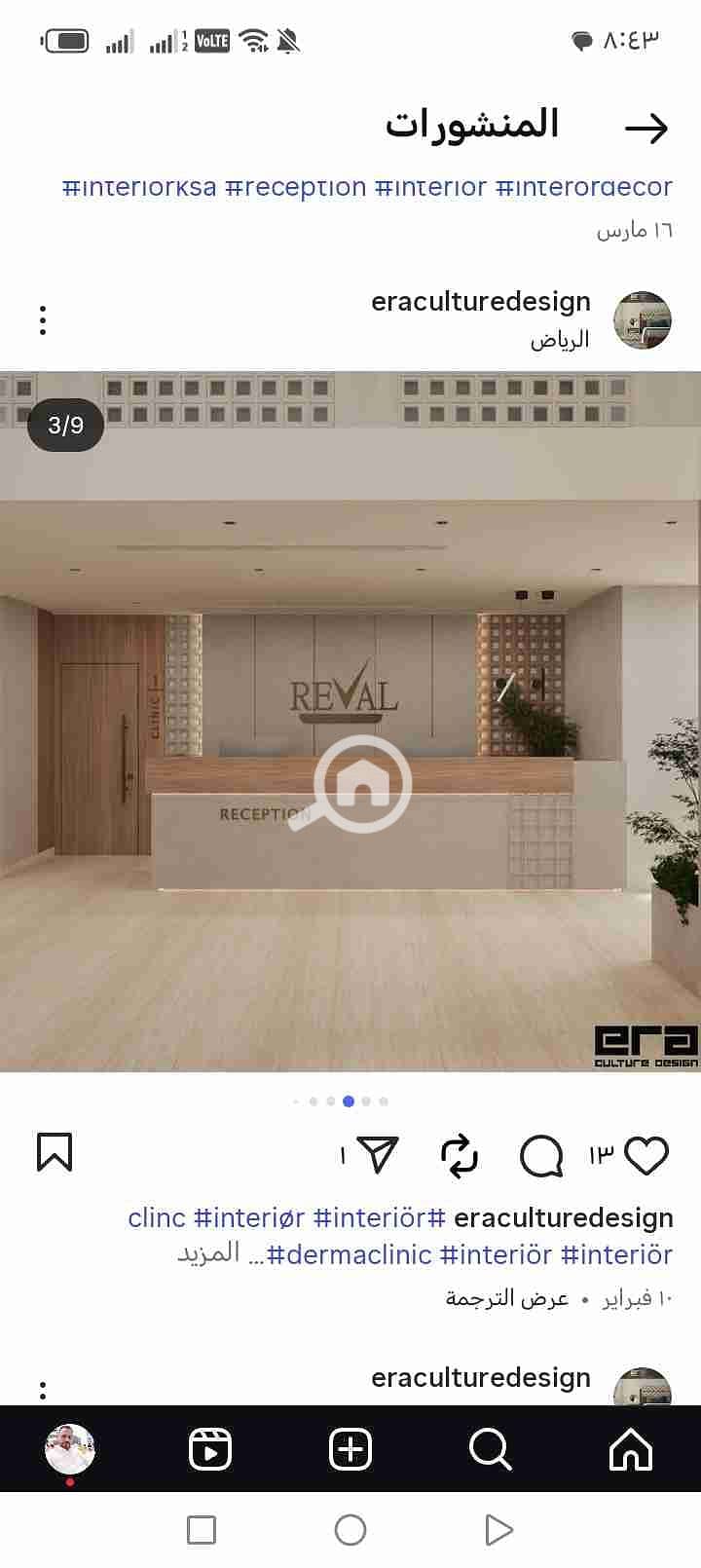The width and height of the screenshot is (701, 1568).
Task: Open the system recent apps button
Action: 202,1530
